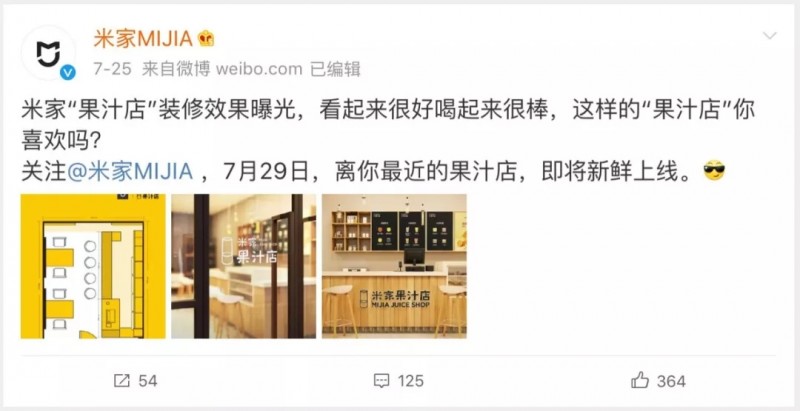Screen dimensions: 800x411
Task: Open the 125 comments
Action: click(x=398, y=381)
